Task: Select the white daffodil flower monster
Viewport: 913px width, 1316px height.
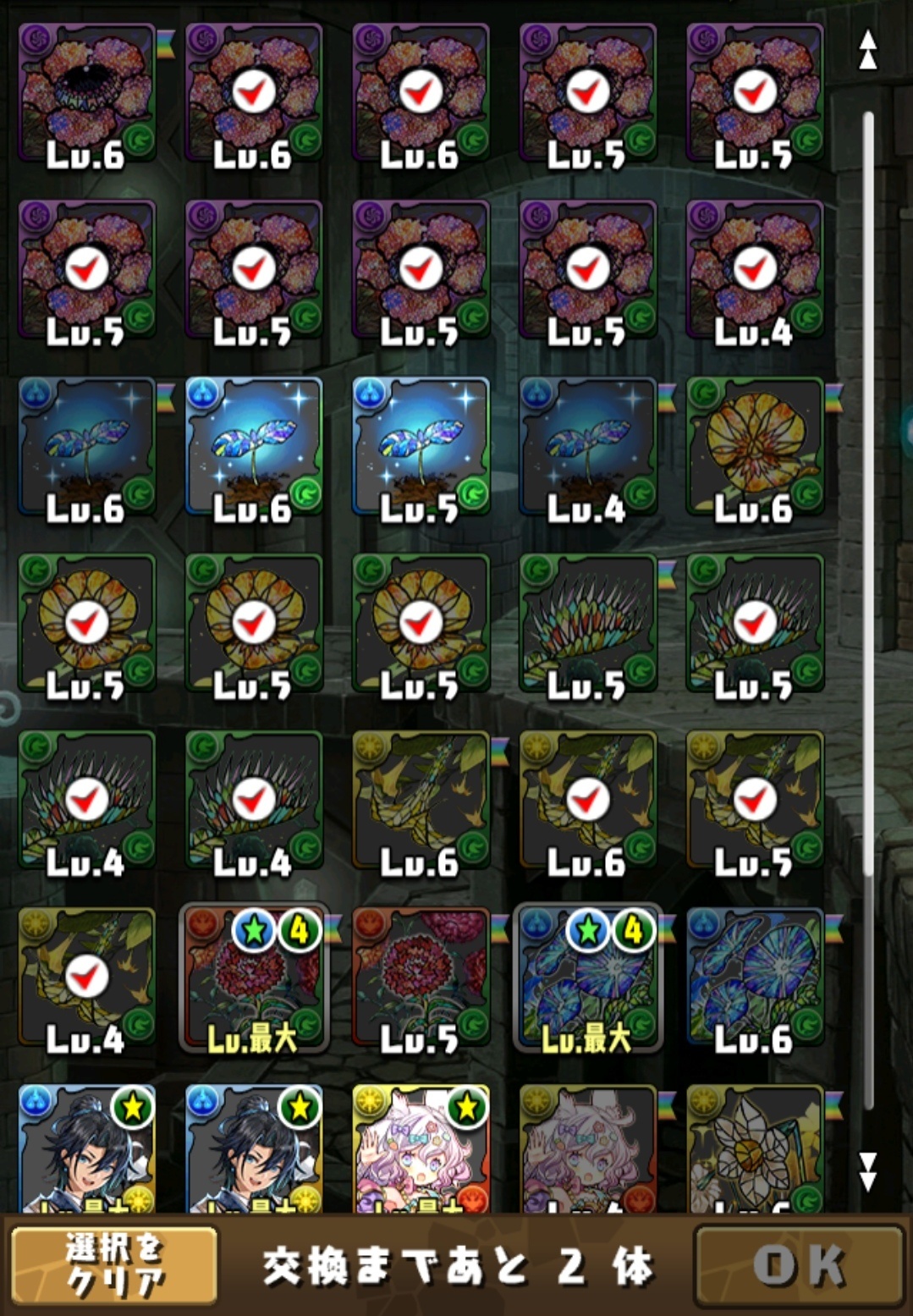Action: (755, 1149)
